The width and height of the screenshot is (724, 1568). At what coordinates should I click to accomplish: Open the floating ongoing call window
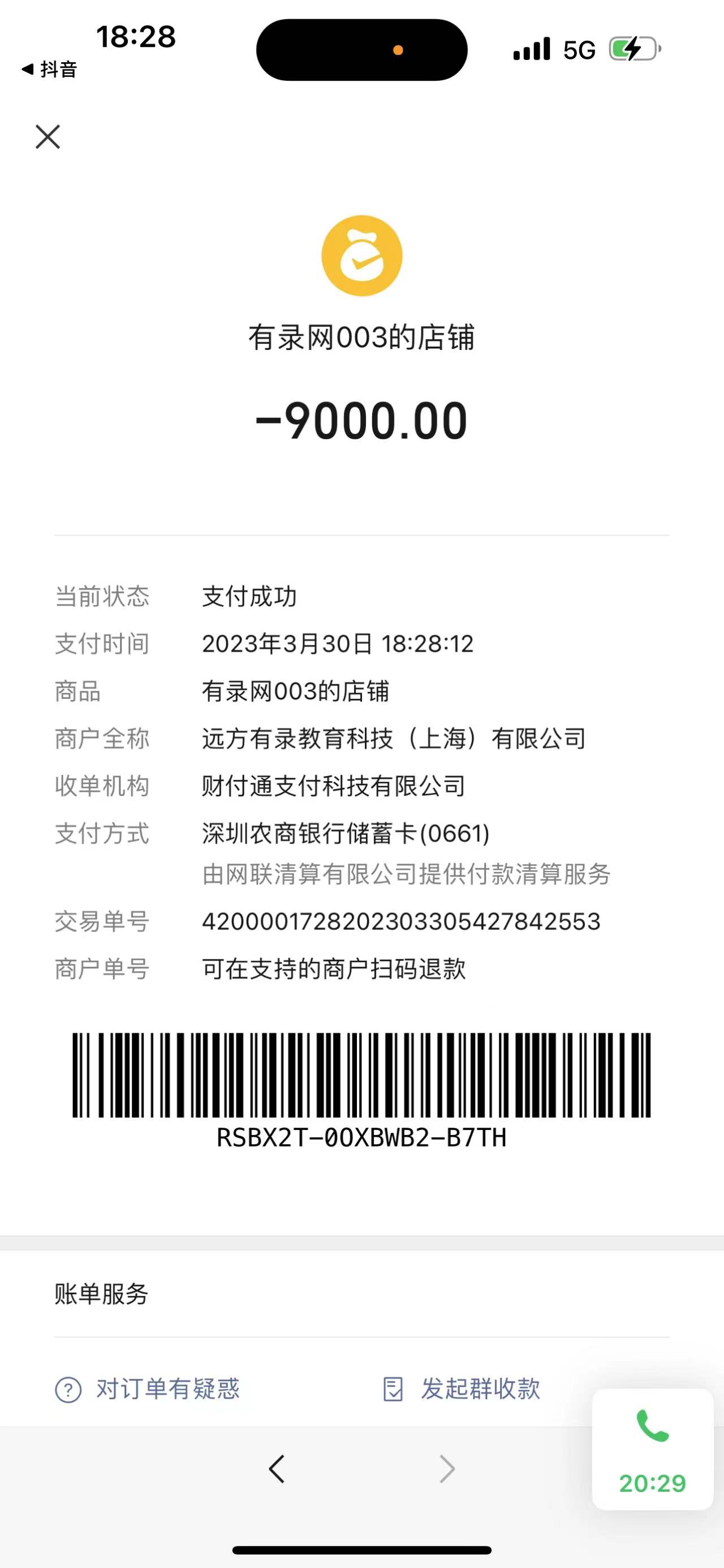pos(652,1449)
